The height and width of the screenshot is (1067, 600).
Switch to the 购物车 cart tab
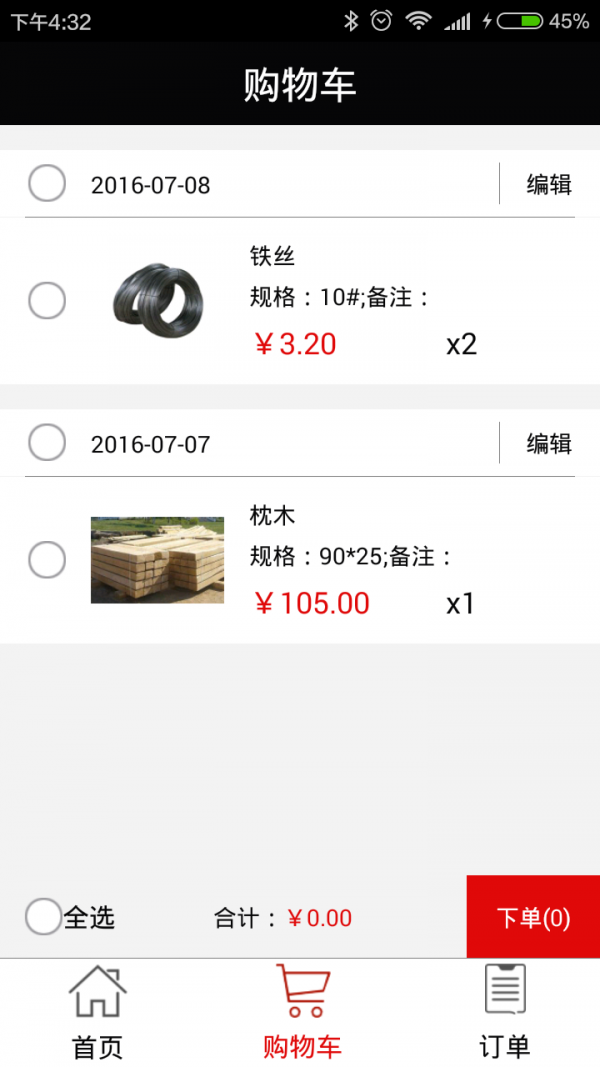click(x=301, y=1012)
